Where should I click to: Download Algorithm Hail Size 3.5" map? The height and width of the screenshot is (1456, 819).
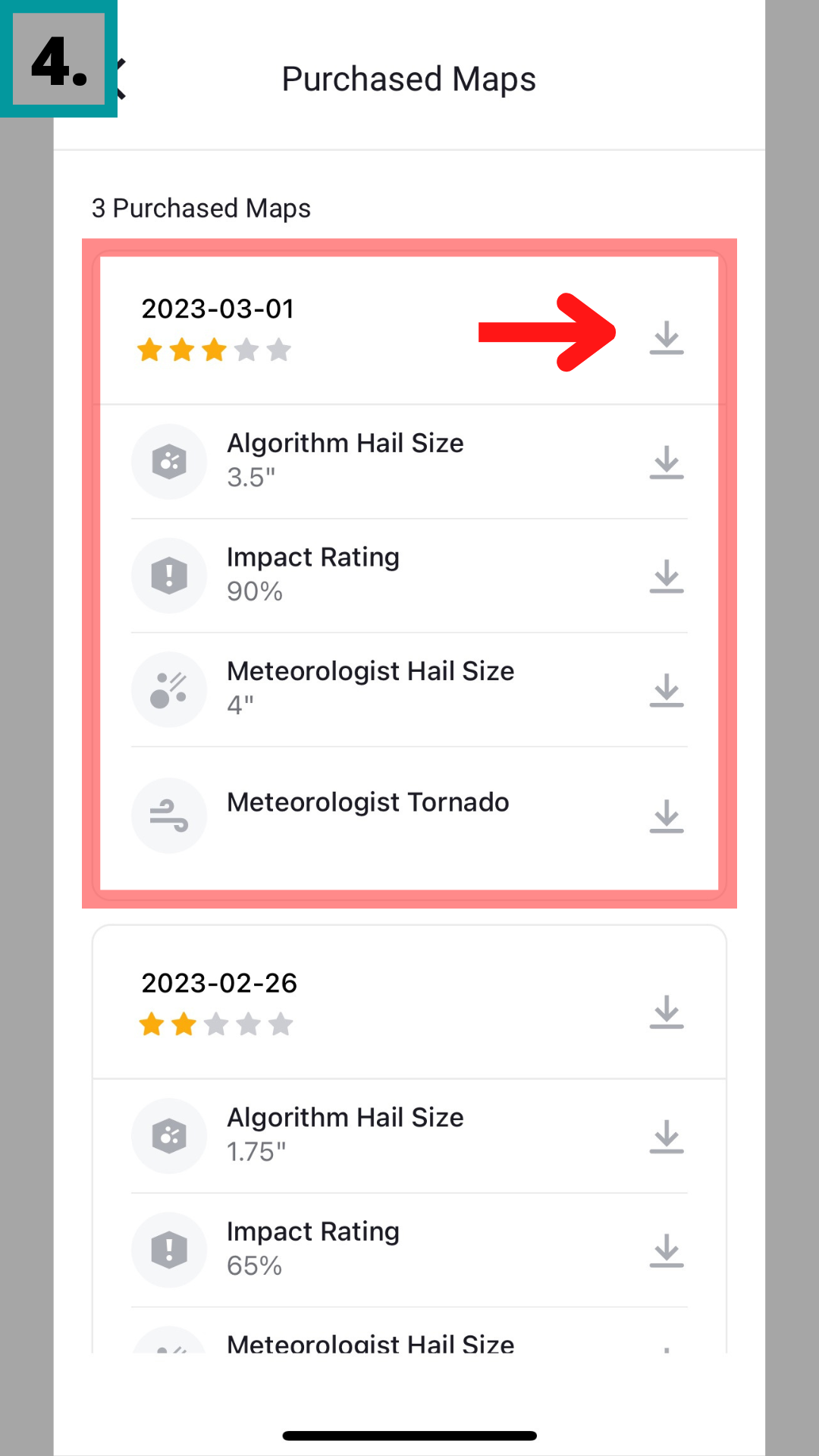click(x=667, y=462)
